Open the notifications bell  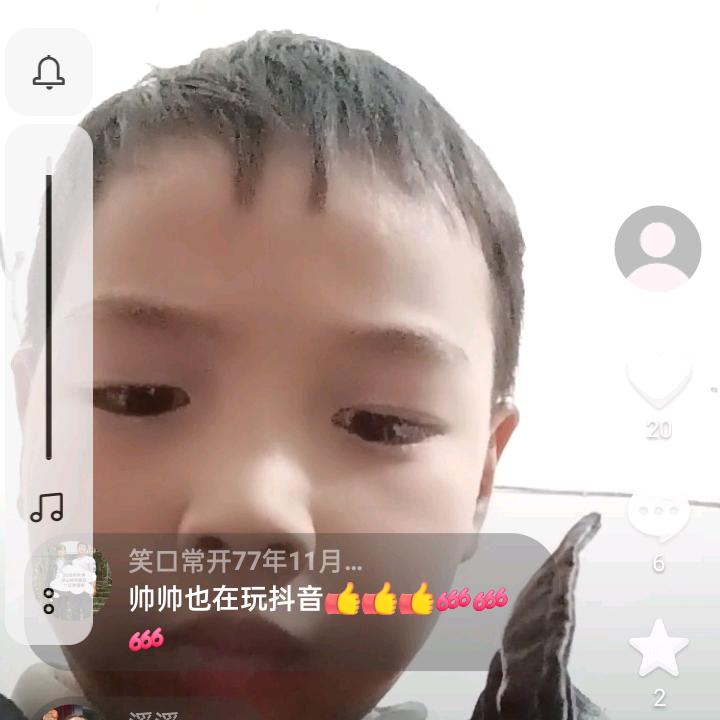point(48,72)
